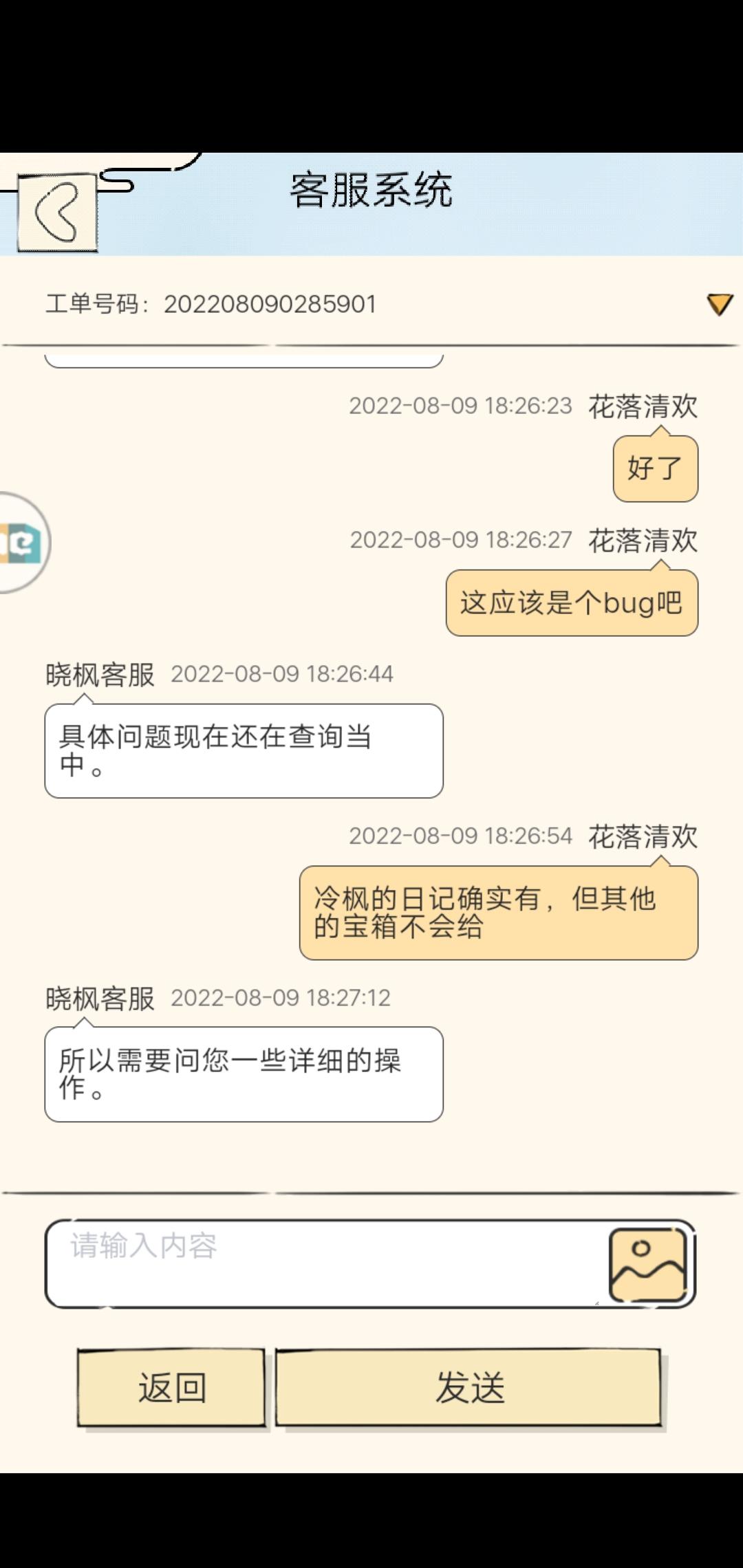Tap the 返回 button
This screenshot has height=1568, width=743.
pos(171,1388)
